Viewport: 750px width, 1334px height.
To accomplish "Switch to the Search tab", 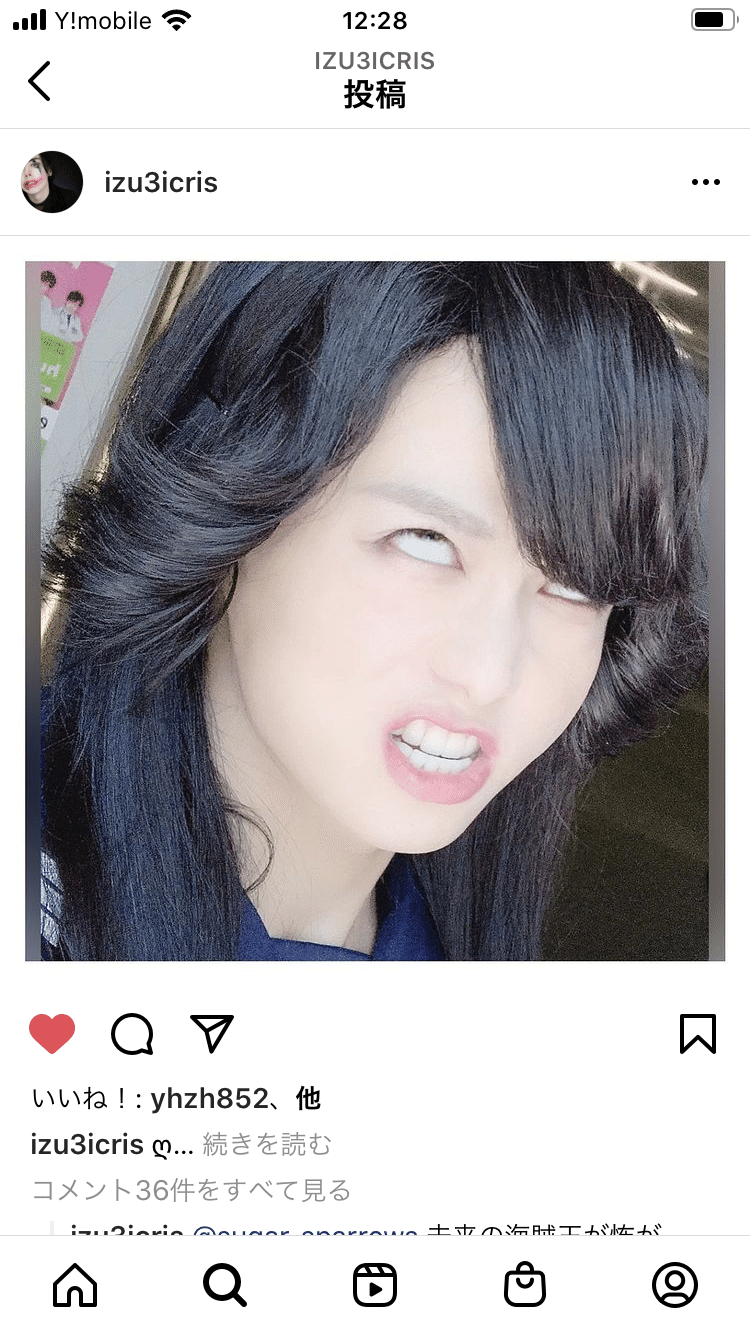I will click(x=225, y=1285).
